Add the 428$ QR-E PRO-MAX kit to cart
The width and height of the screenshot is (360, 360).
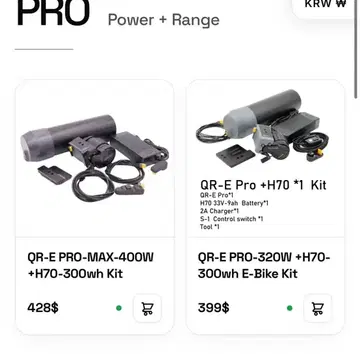click(x=147, y=308)
